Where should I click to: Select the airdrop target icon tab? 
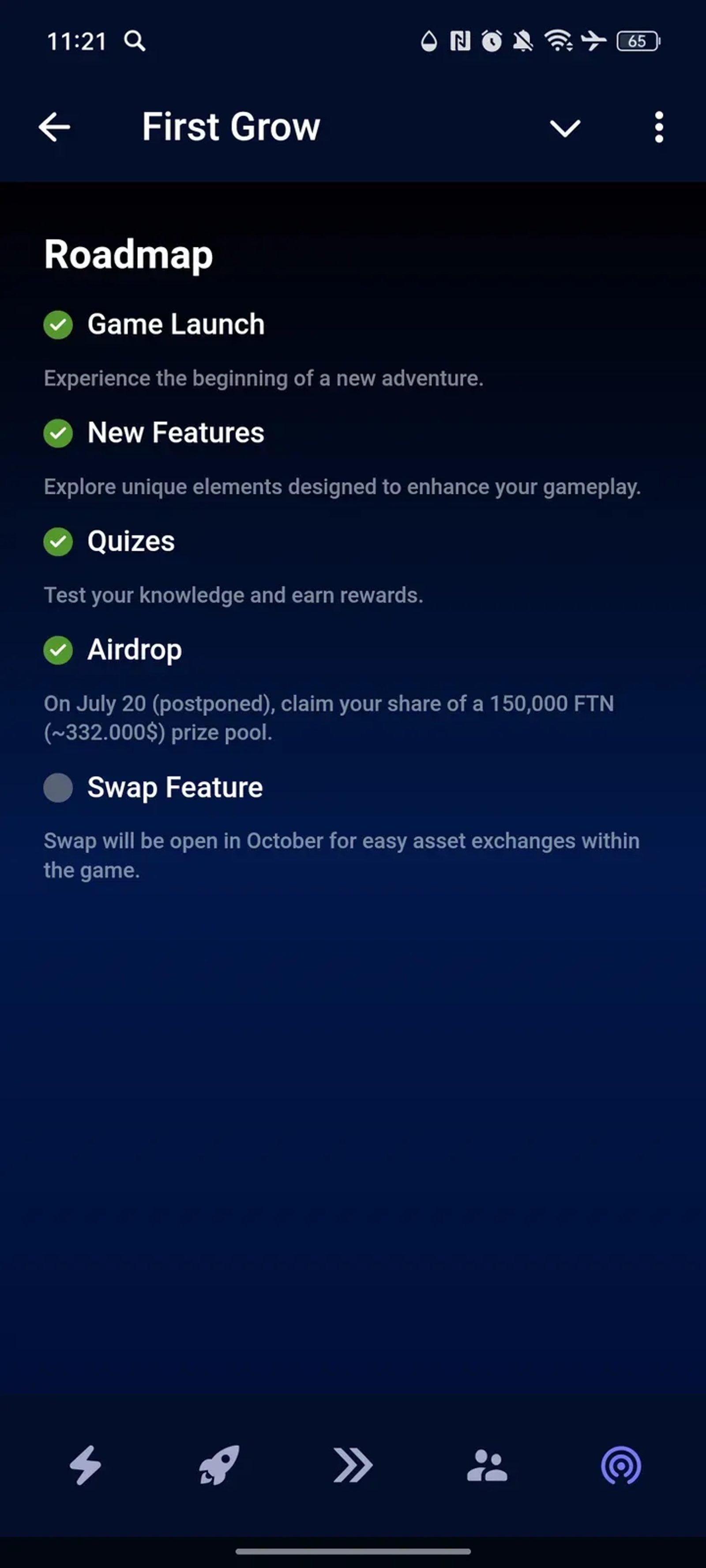point(621,1465)
